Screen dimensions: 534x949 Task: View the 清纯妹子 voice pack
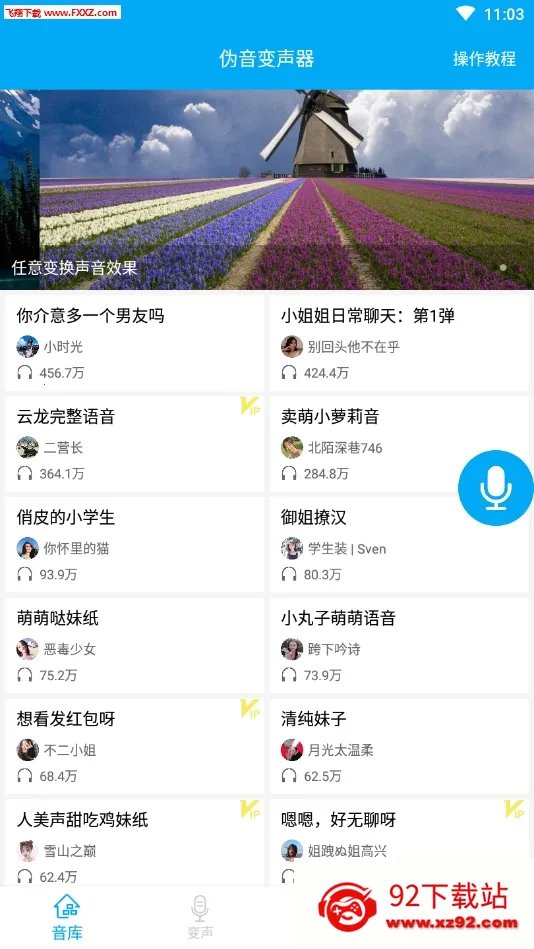coord(399,746)
